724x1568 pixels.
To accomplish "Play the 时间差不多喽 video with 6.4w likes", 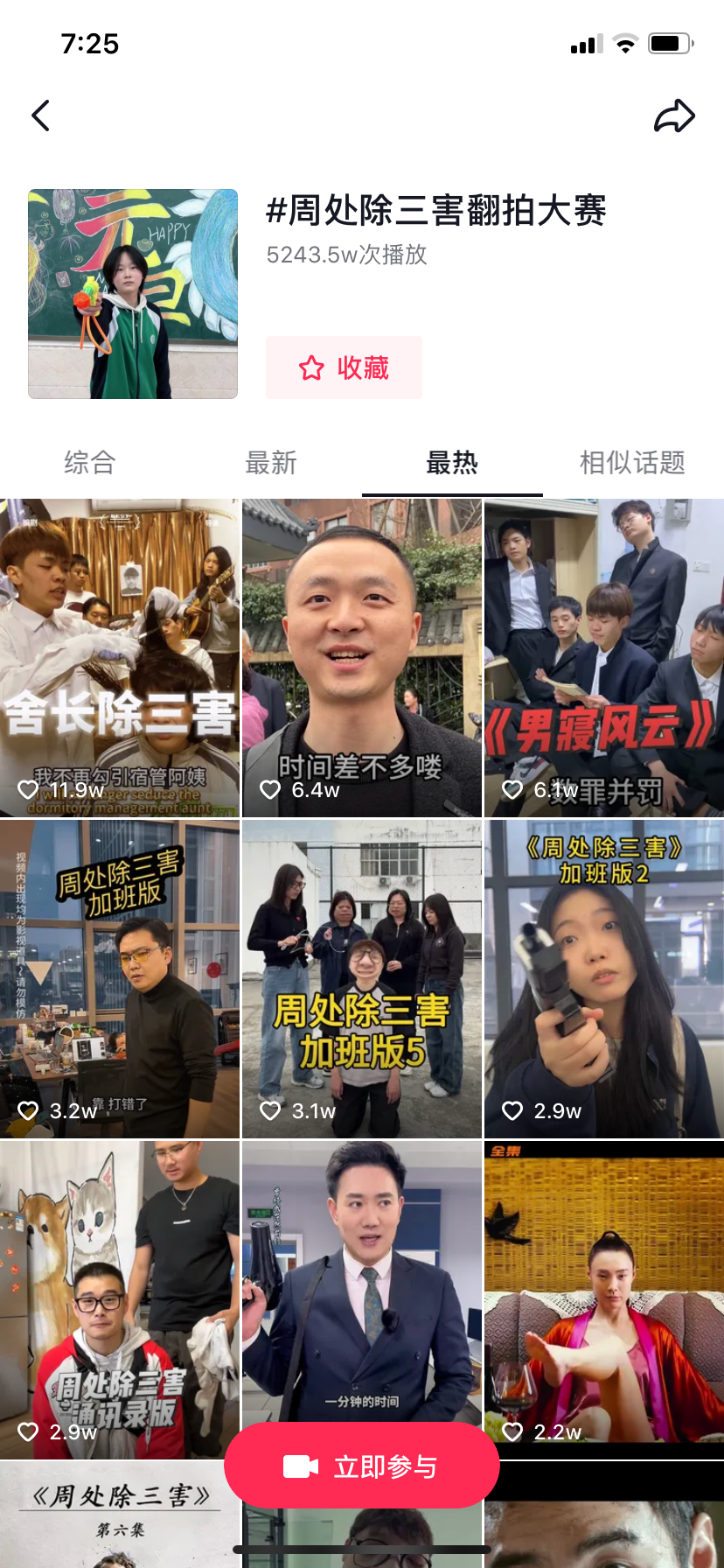I will coord(362,656).
